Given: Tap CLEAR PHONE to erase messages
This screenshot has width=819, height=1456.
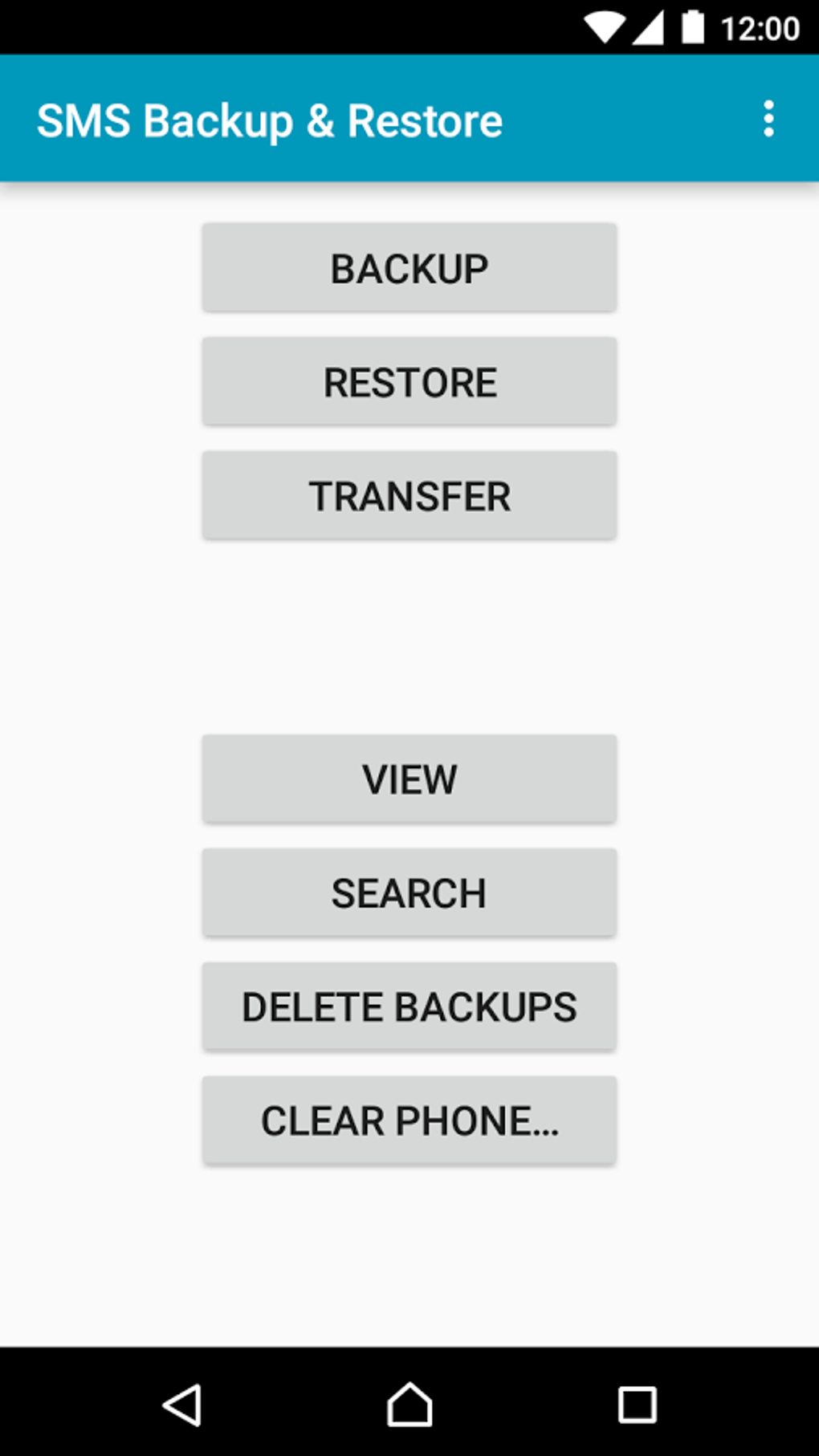Looking at the screenshot, I should tap(409, 1120).
